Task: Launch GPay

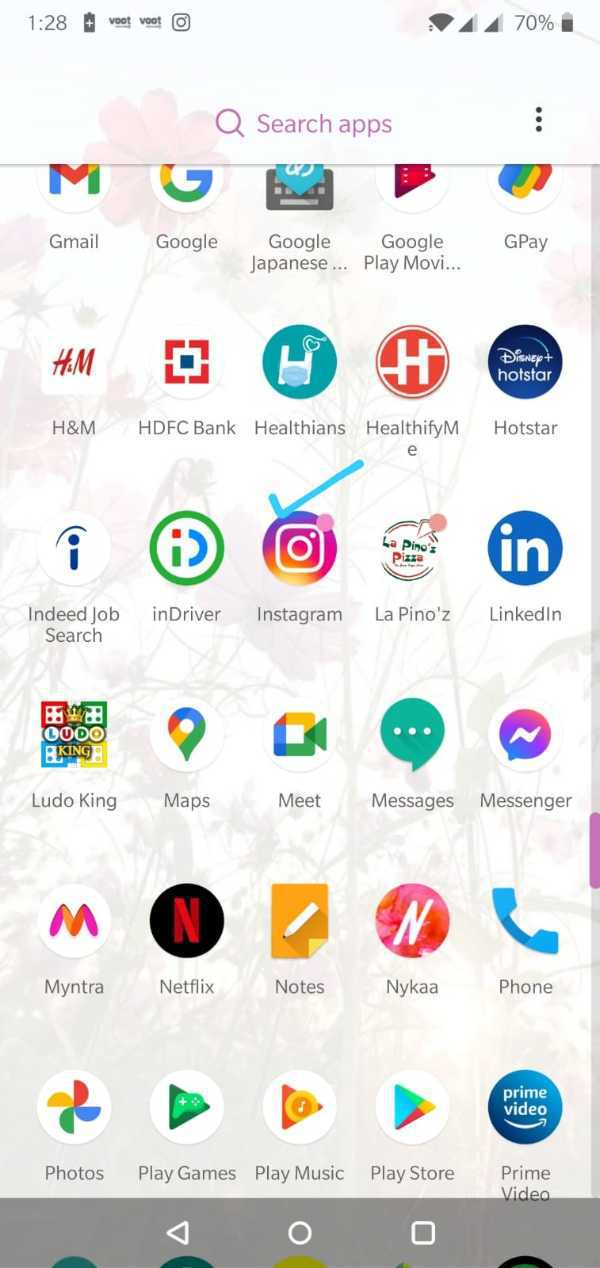Action: point(525,185)
